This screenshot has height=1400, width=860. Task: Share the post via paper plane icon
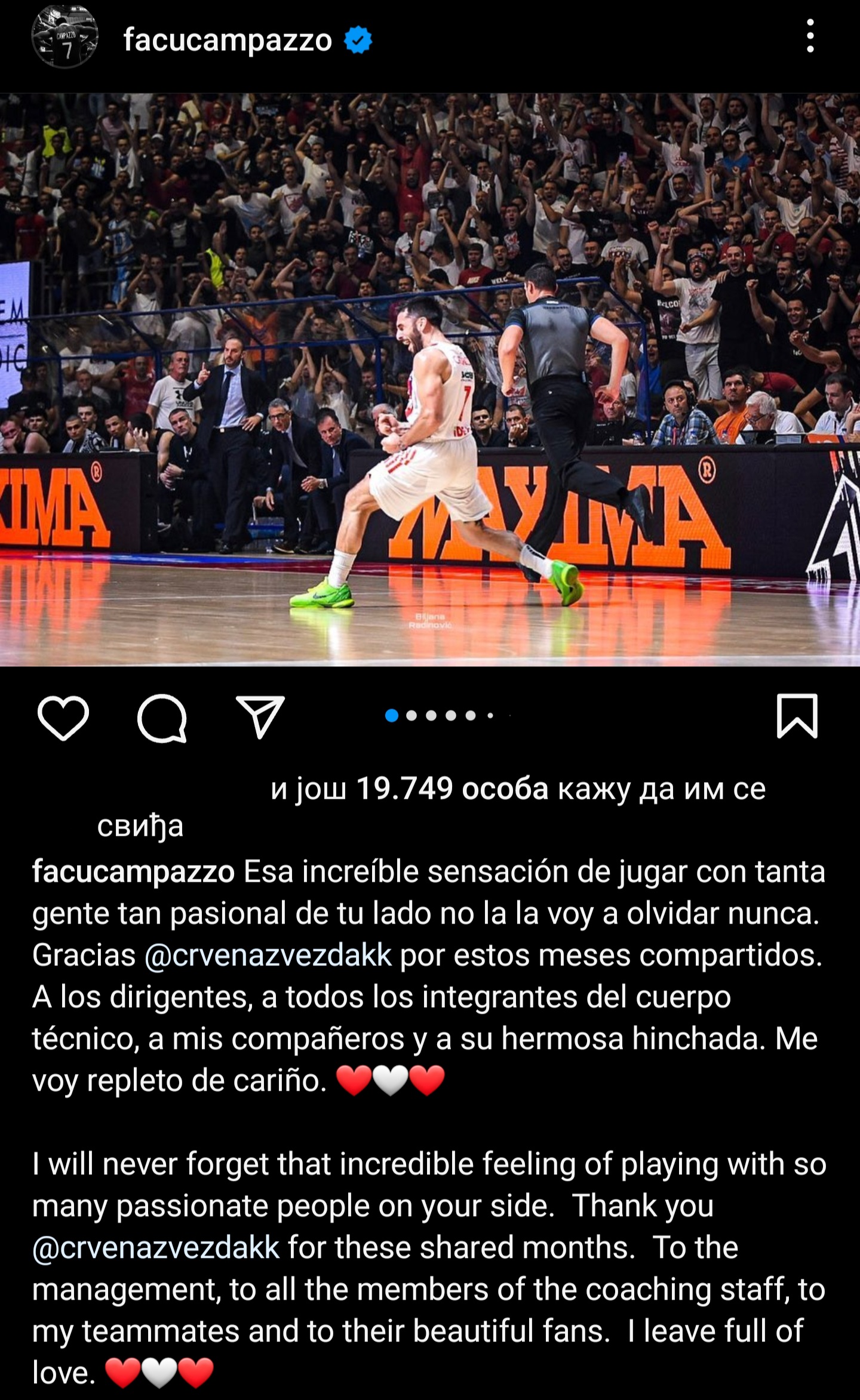[260, 716]
